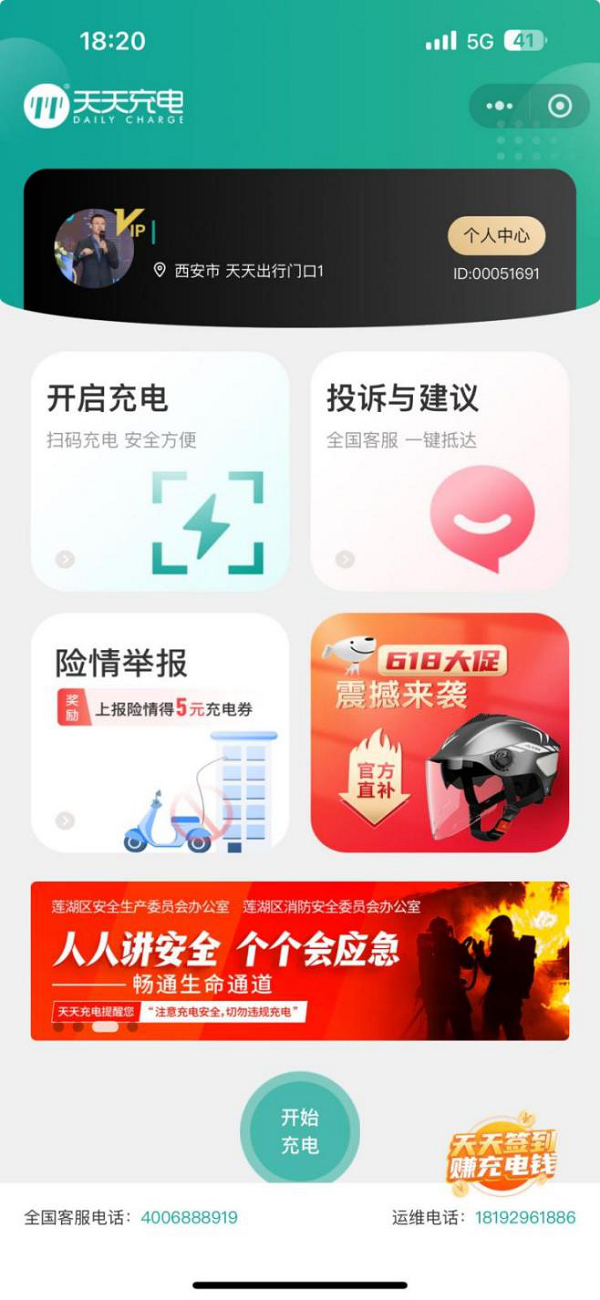
Task: Open 投诉与建议 complaints and suggestions card
Action: (440, 471)
